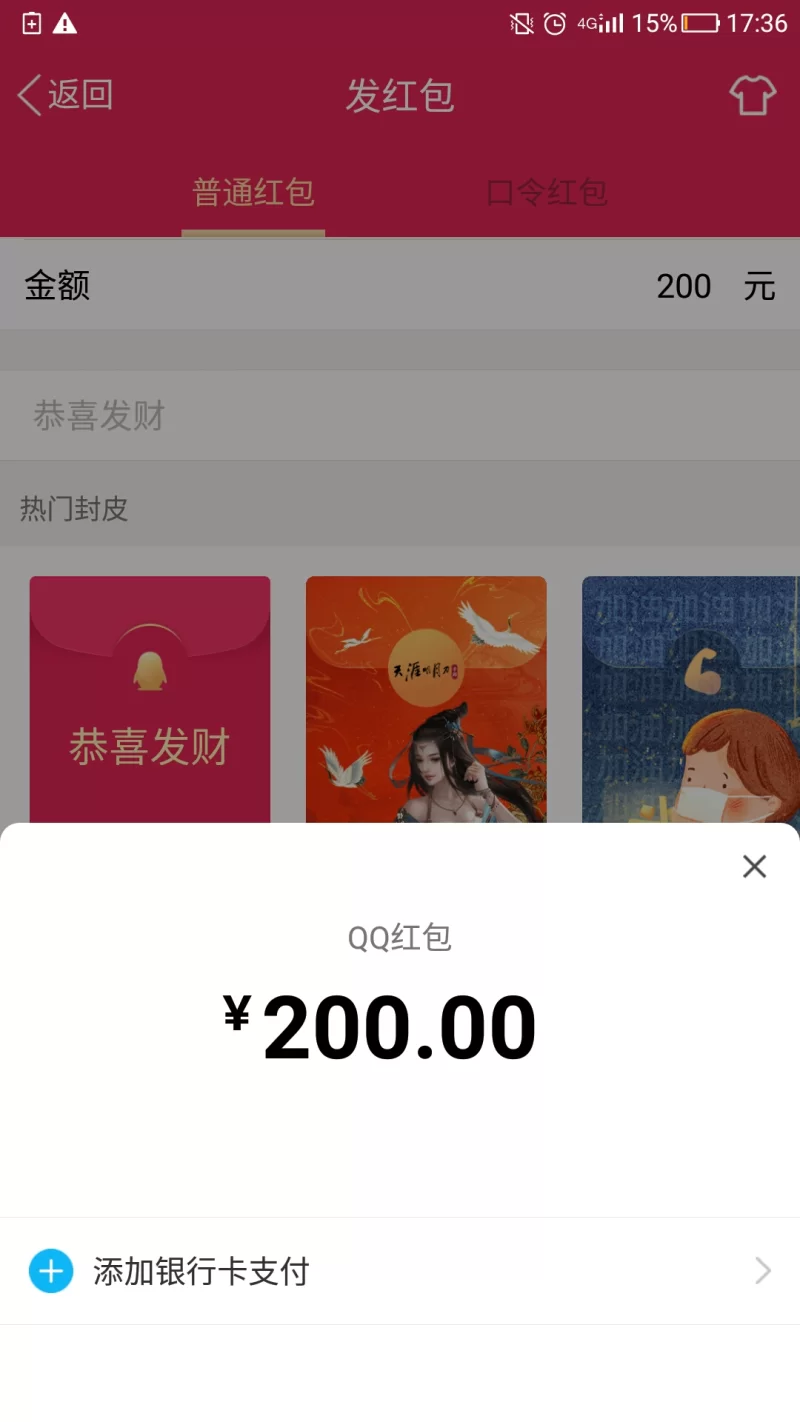This screenshot has height=1422, width=800.
Task: Choose the orange crane lady cover
Action: coord(426,700)
